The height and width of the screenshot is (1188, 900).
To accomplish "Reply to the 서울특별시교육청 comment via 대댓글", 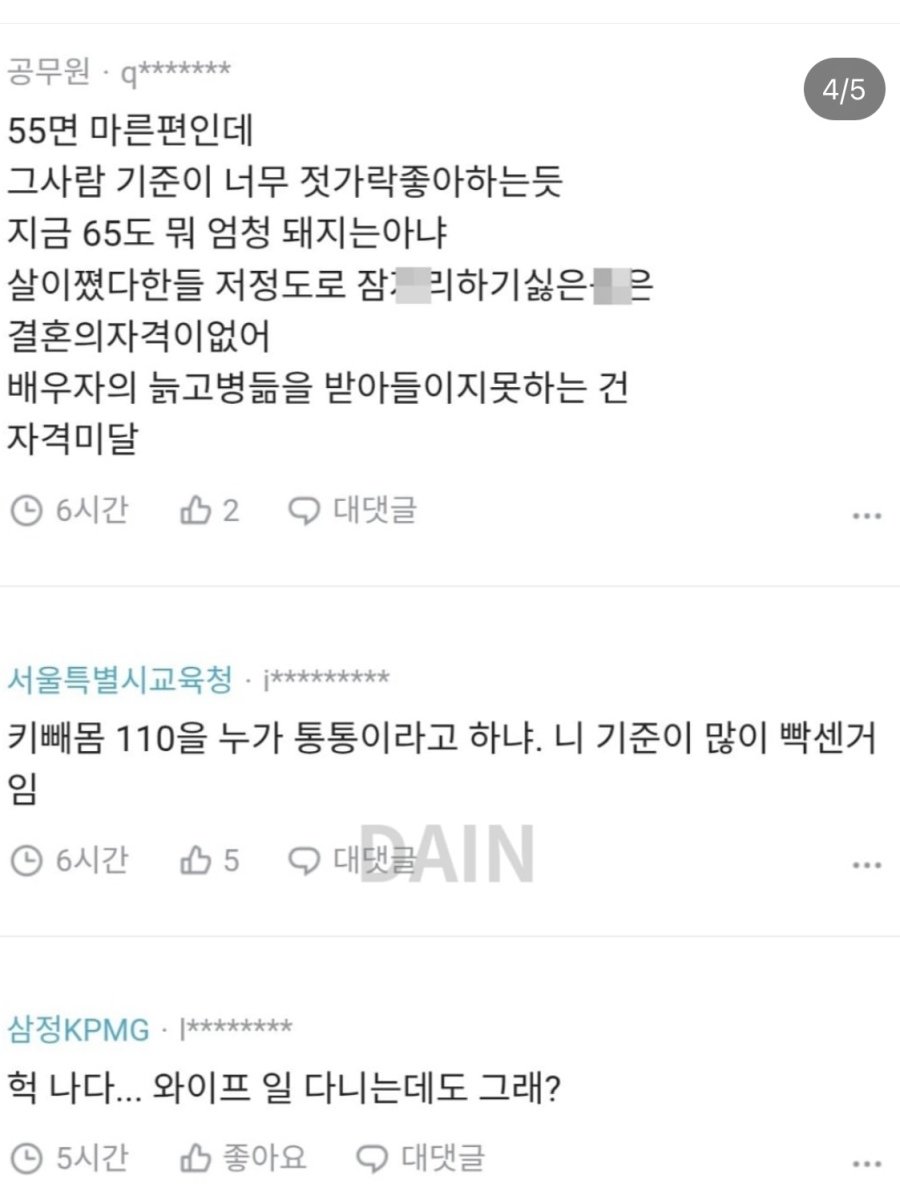I will 353,860.
